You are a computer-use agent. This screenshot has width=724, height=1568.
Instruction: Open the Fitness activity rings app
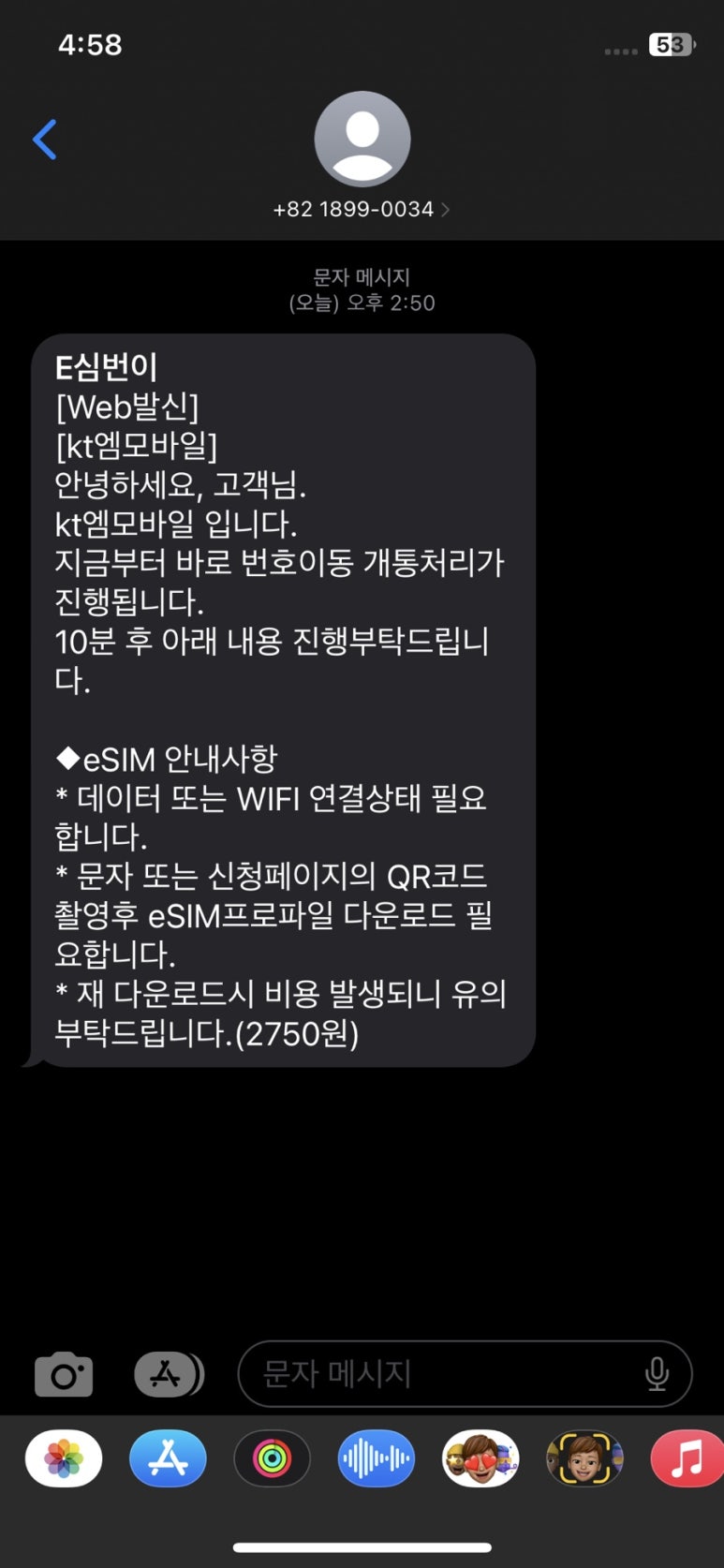(x=272, y=1458)
